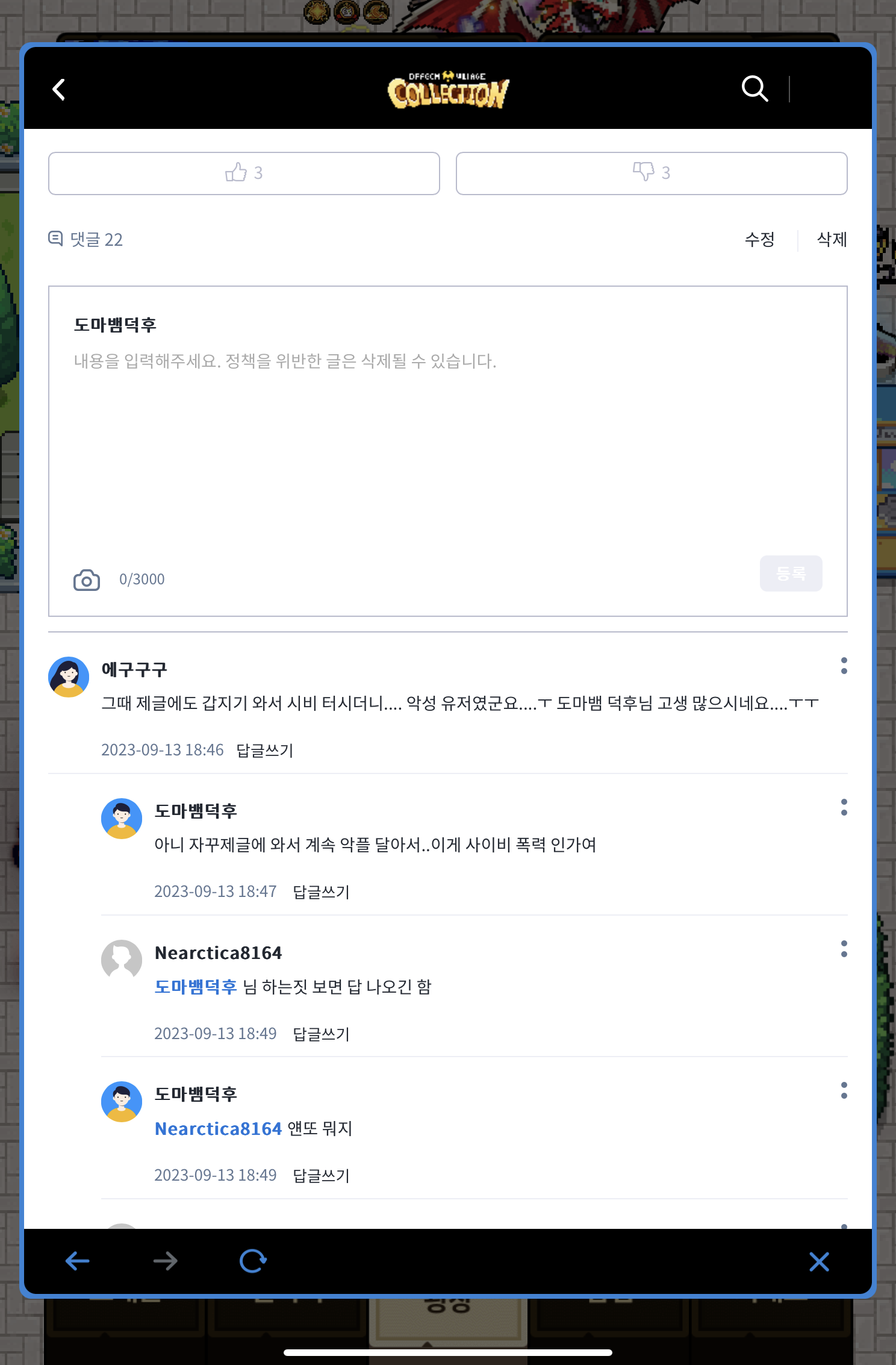Dislike the post with thumbs down
This screenshot has height=1365, width=896.
point(652,173)
